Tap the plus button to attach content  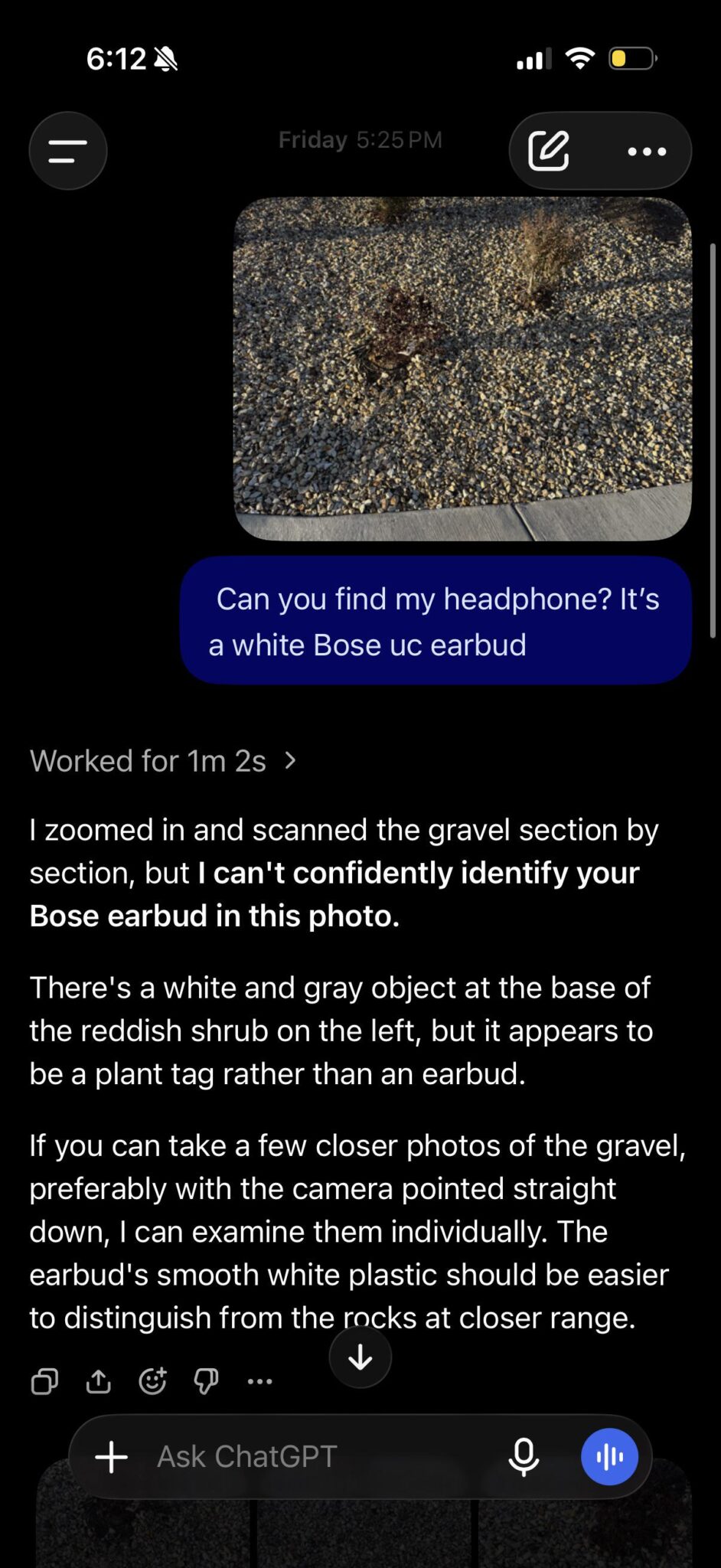(x=112, y=1456)
